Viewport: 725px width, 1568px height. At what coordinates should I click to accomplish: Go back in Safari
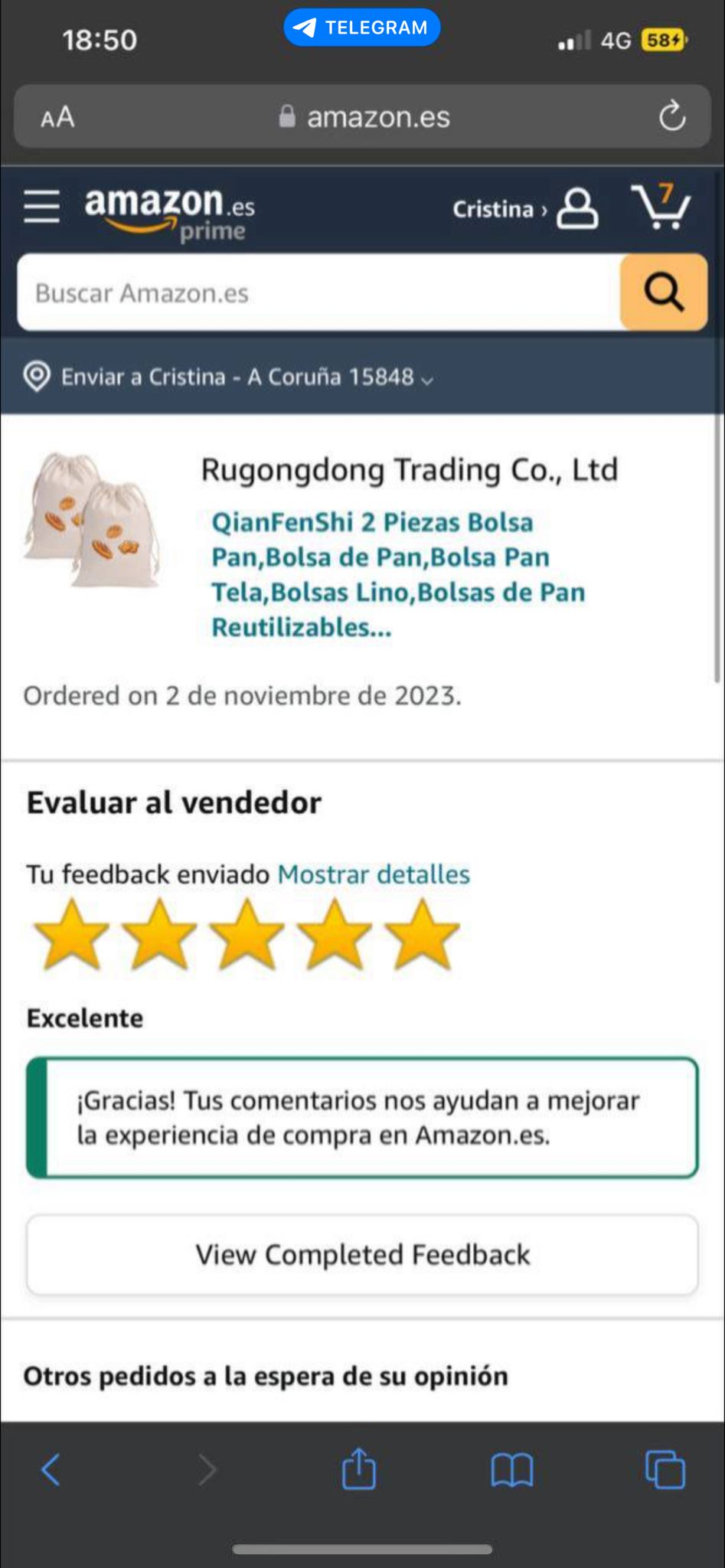click(51, 1469)
